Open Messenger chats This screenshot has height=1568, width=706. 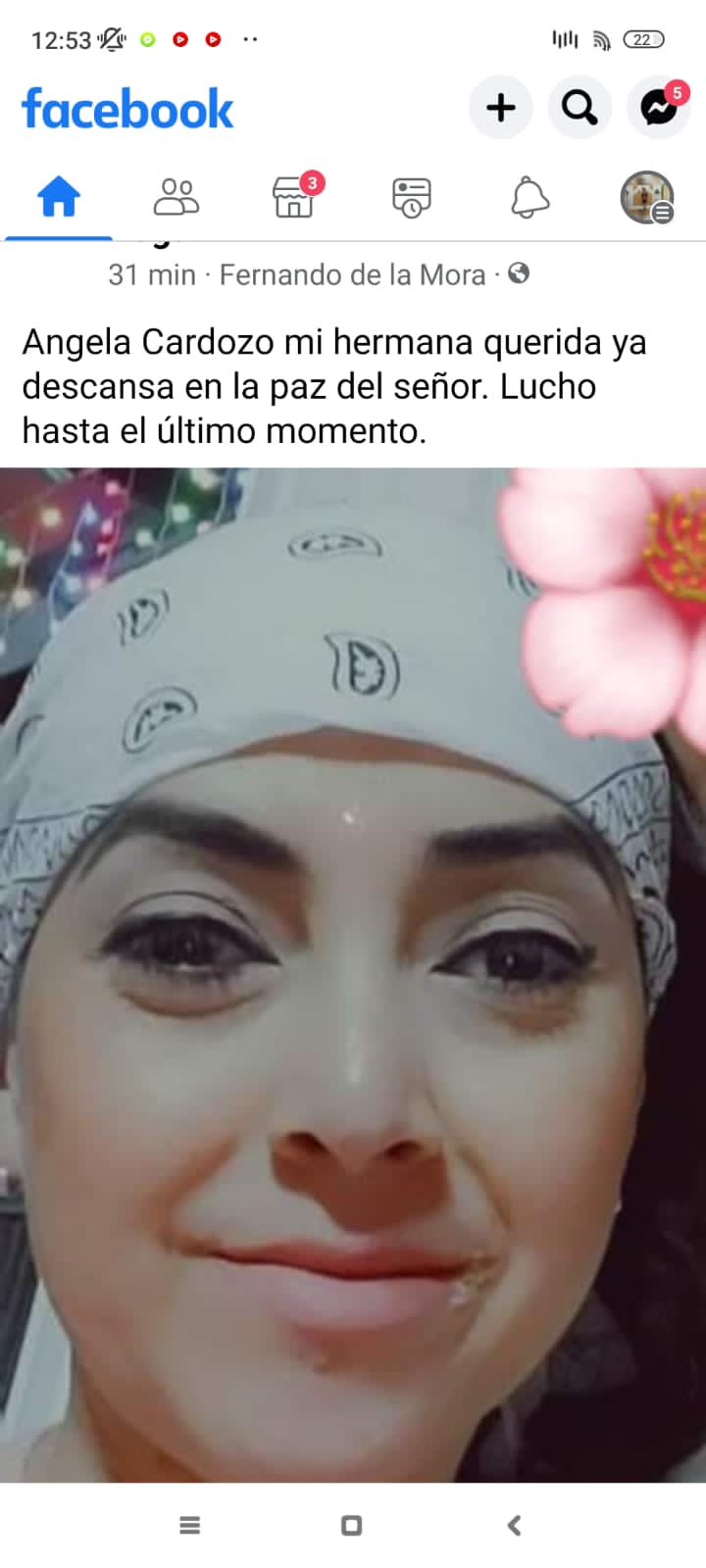click(x=659, y=108)
